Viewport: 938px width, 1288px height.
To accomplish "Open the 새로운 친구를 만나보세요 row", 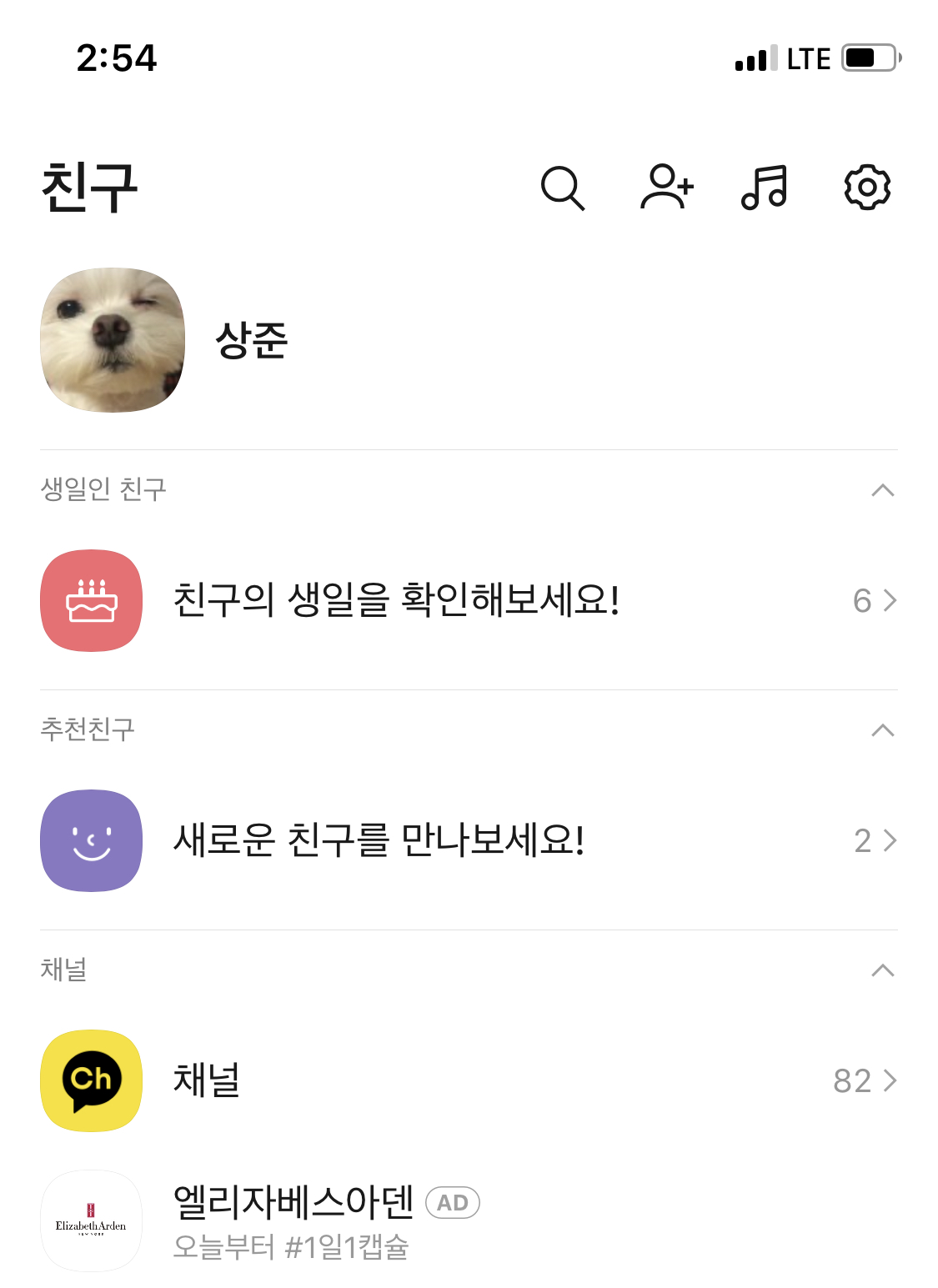I will click(467, 840).
